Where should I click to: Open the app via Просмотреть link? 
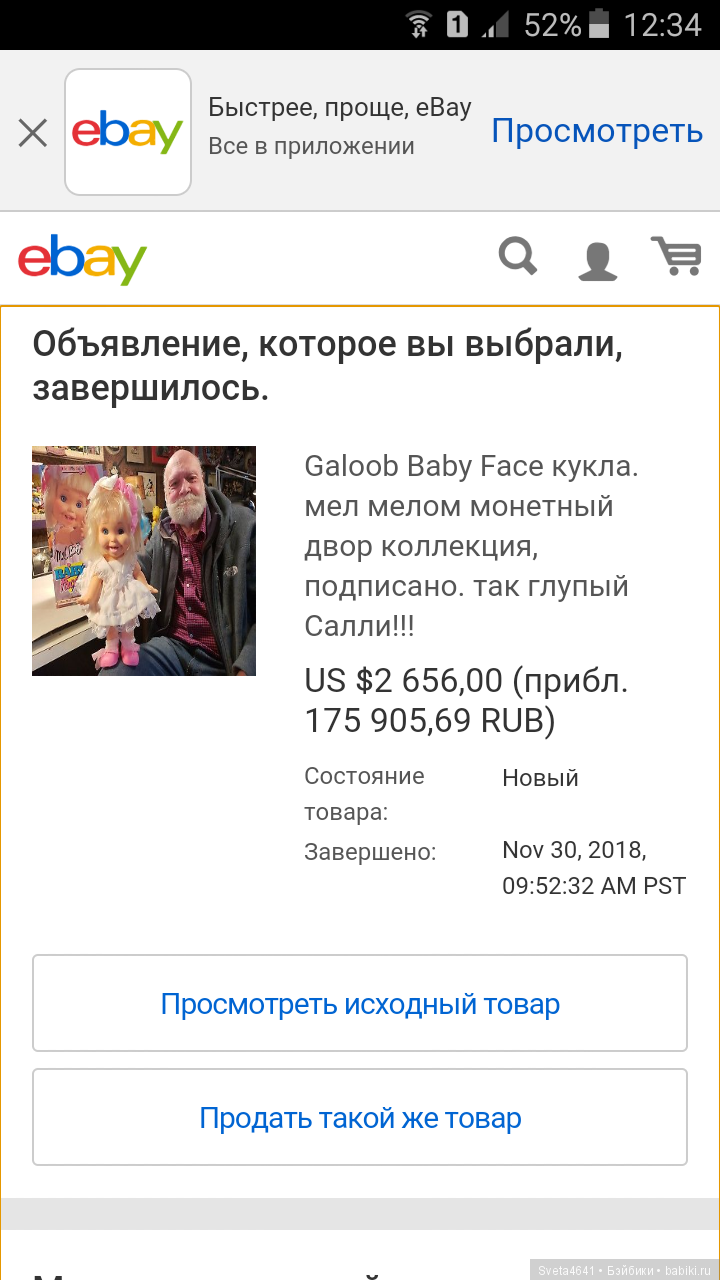pyautogui.click(x=596, y=130)
